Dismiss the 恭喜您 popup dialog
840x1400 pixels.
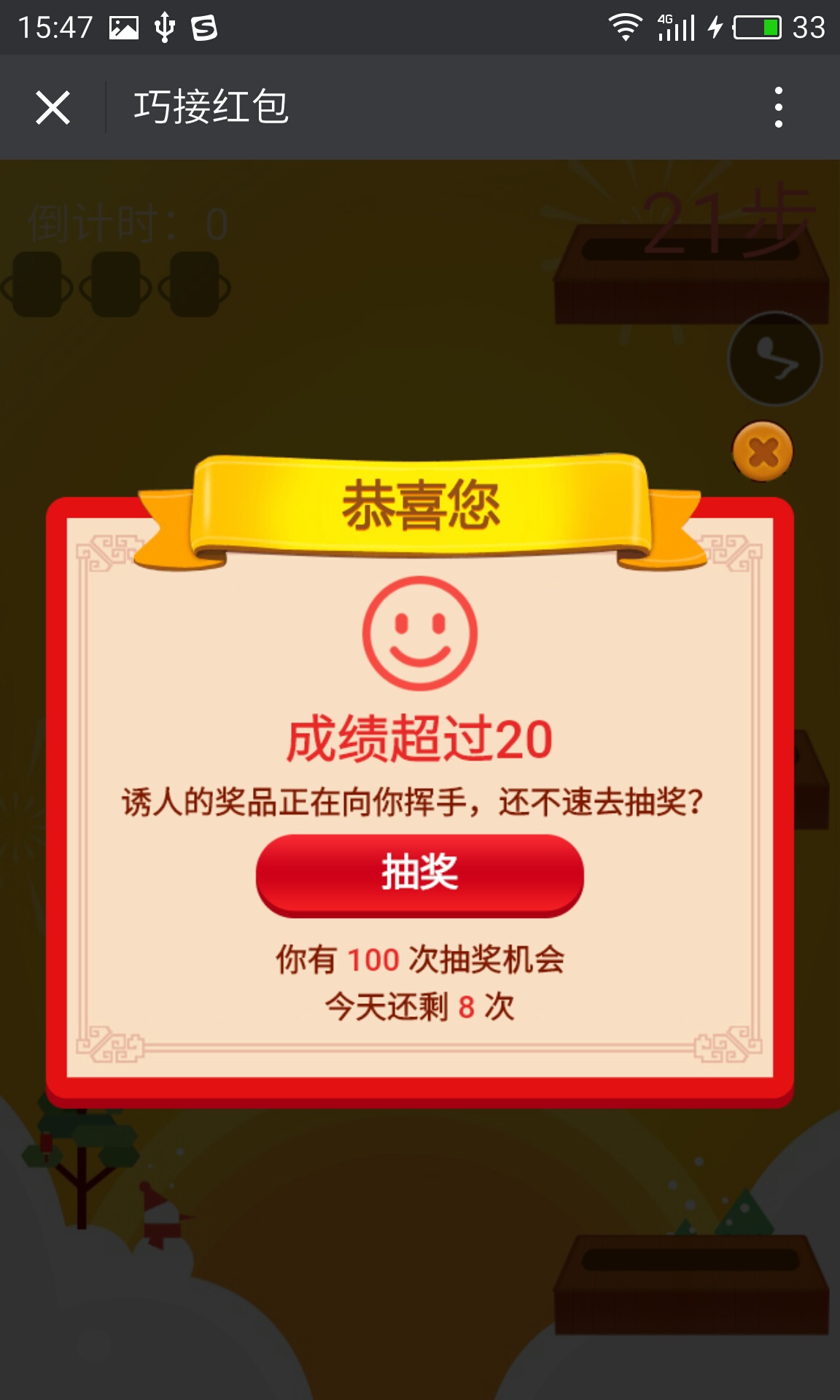pyautogui.click(x=762, y=452)
